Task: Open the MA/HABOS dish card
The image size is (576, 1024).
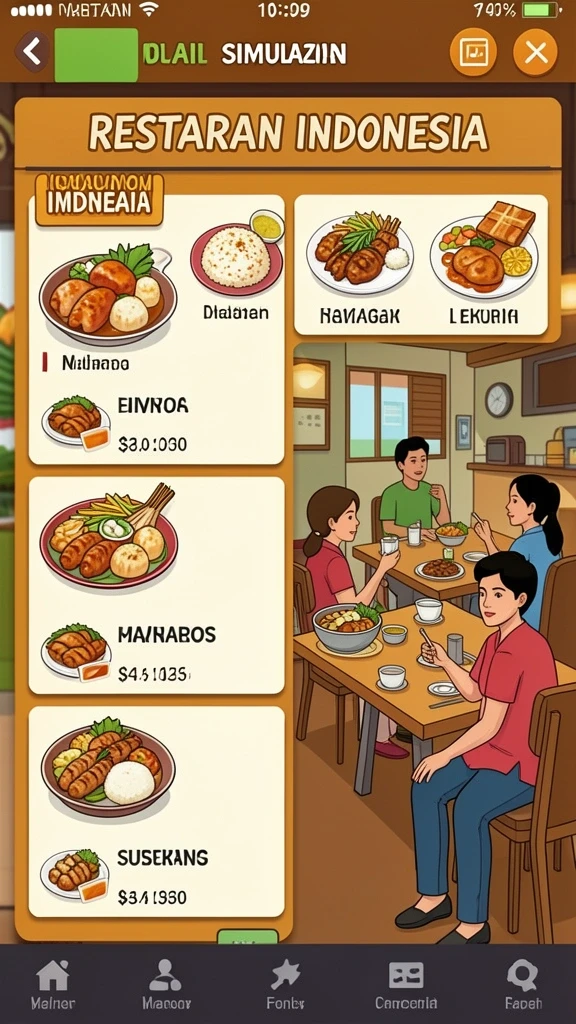Action: coord(157,585)
